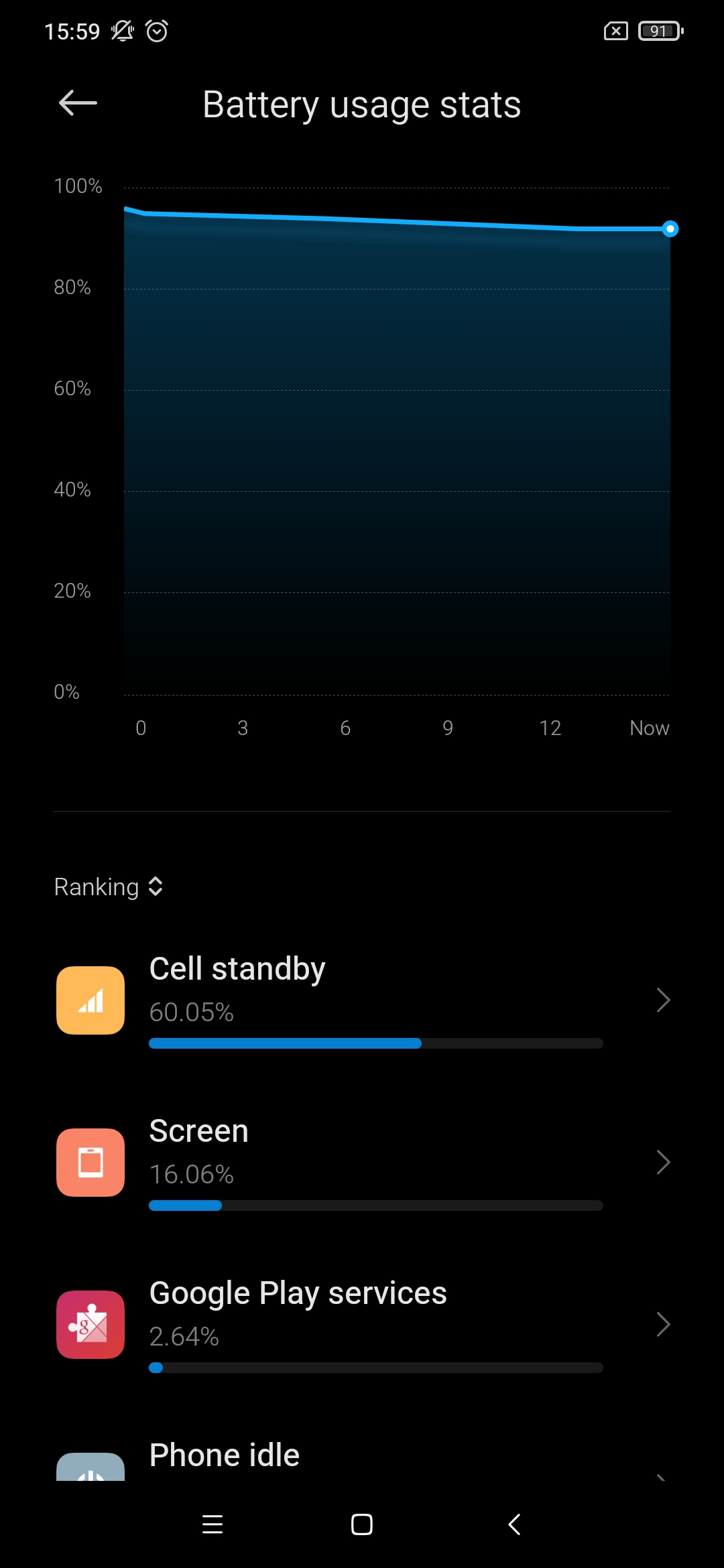Open the Ranking sort dropdown

[x=109, y=887]
